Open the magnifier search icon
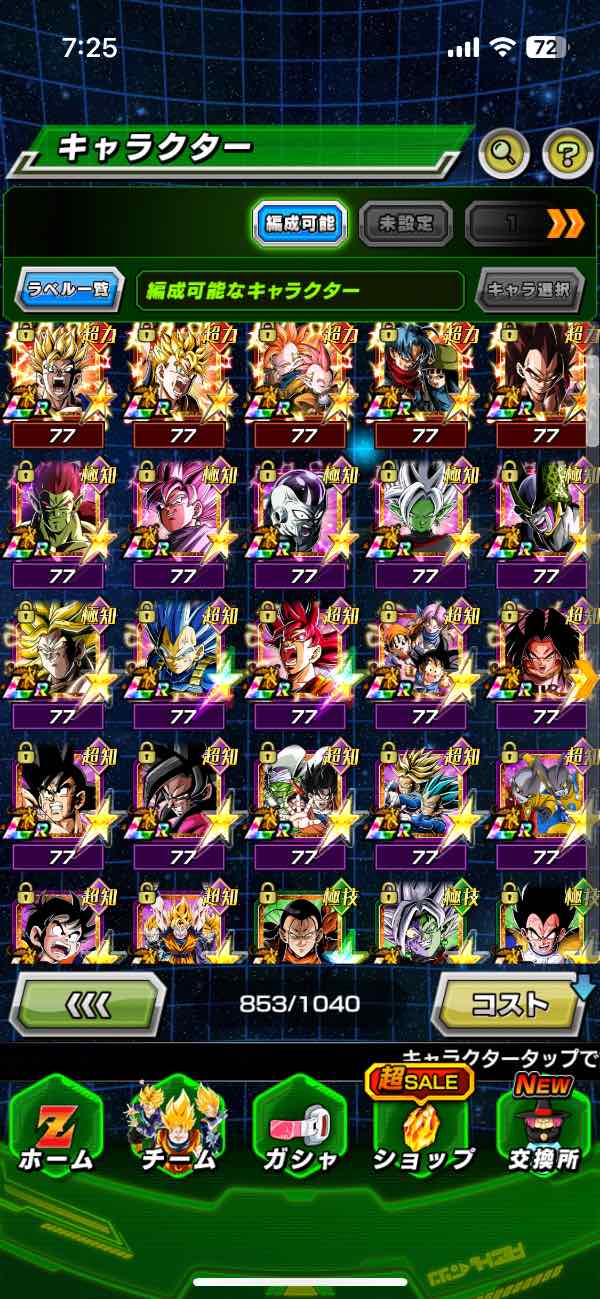The width and height of the screenshot is (600, 1299). [x=505, y=153]
